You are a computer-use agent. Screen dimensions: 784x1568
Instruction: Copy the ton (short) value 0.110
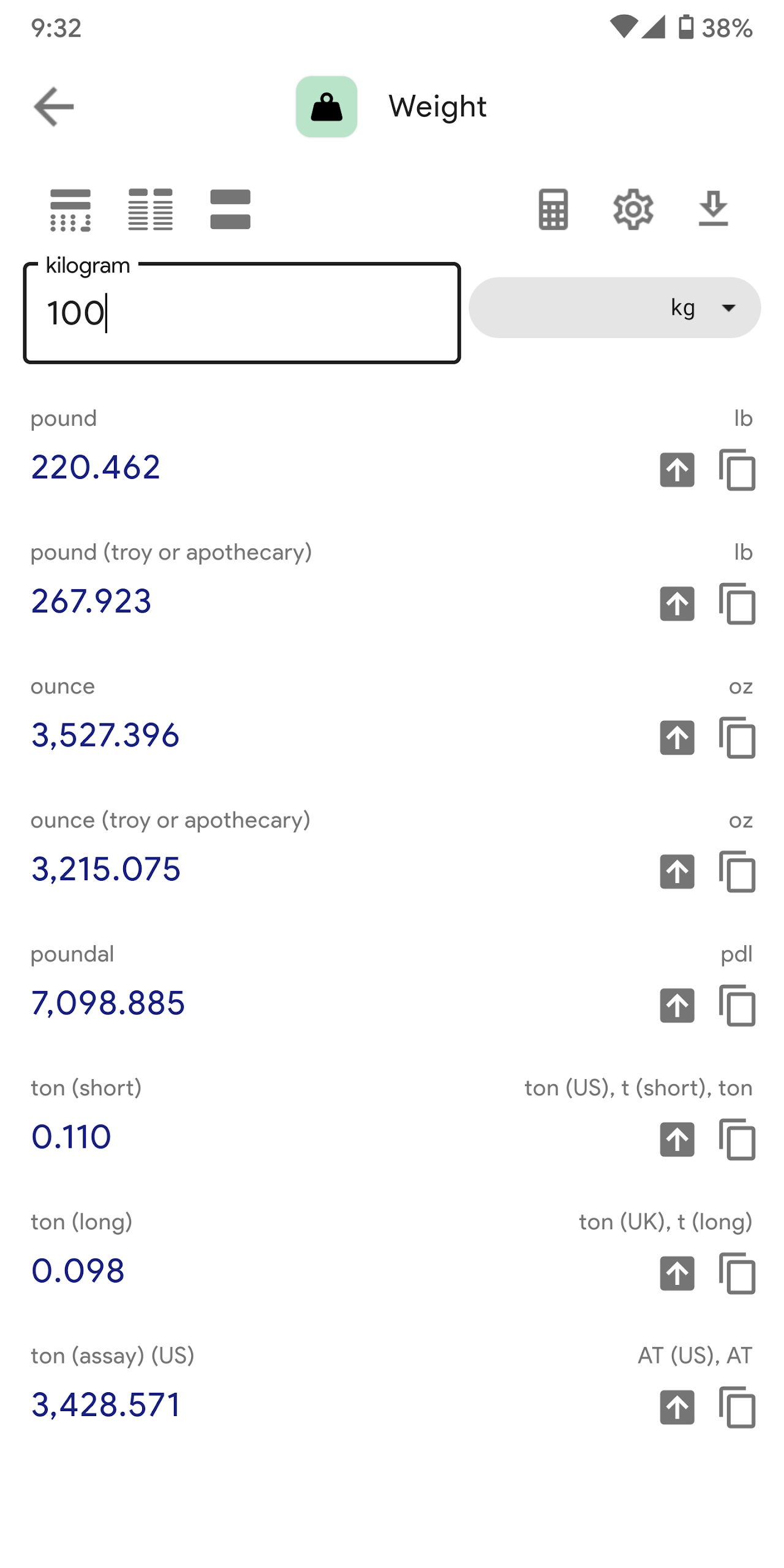click(737, 1139)
